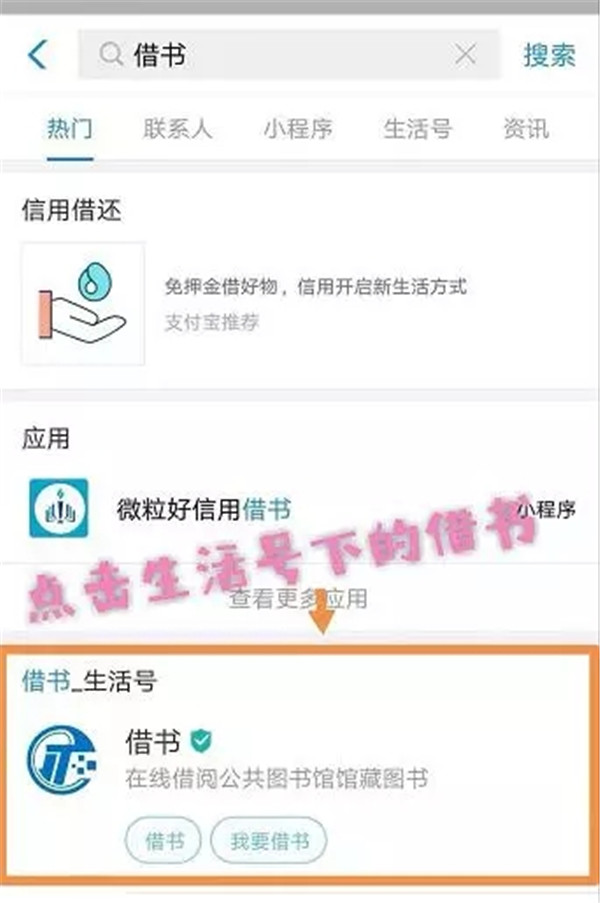Screen dimensions: 600x903
Task: Go back using the top arrow
Action: coord(38,55)
